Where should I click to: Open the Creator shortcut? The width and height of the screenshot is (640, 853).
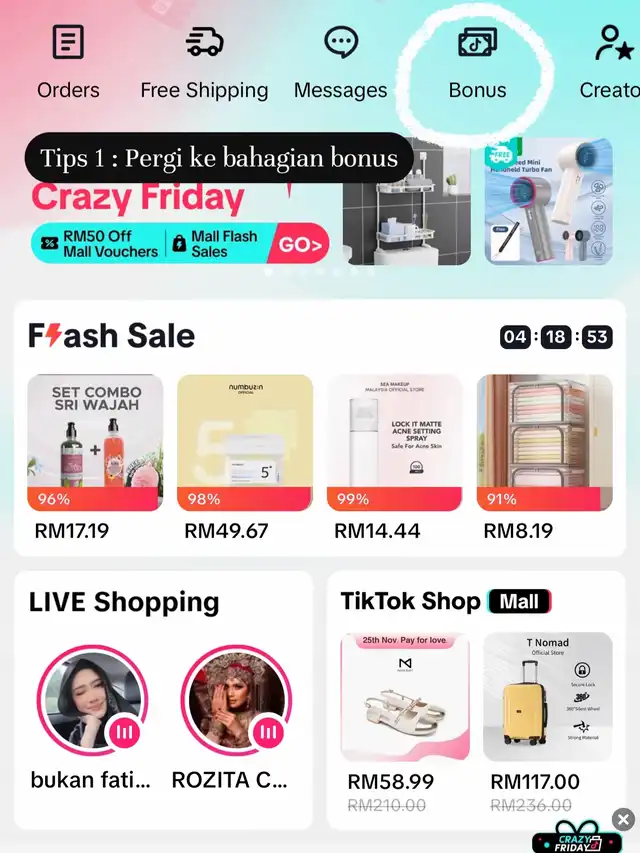(x=609, y=62)
